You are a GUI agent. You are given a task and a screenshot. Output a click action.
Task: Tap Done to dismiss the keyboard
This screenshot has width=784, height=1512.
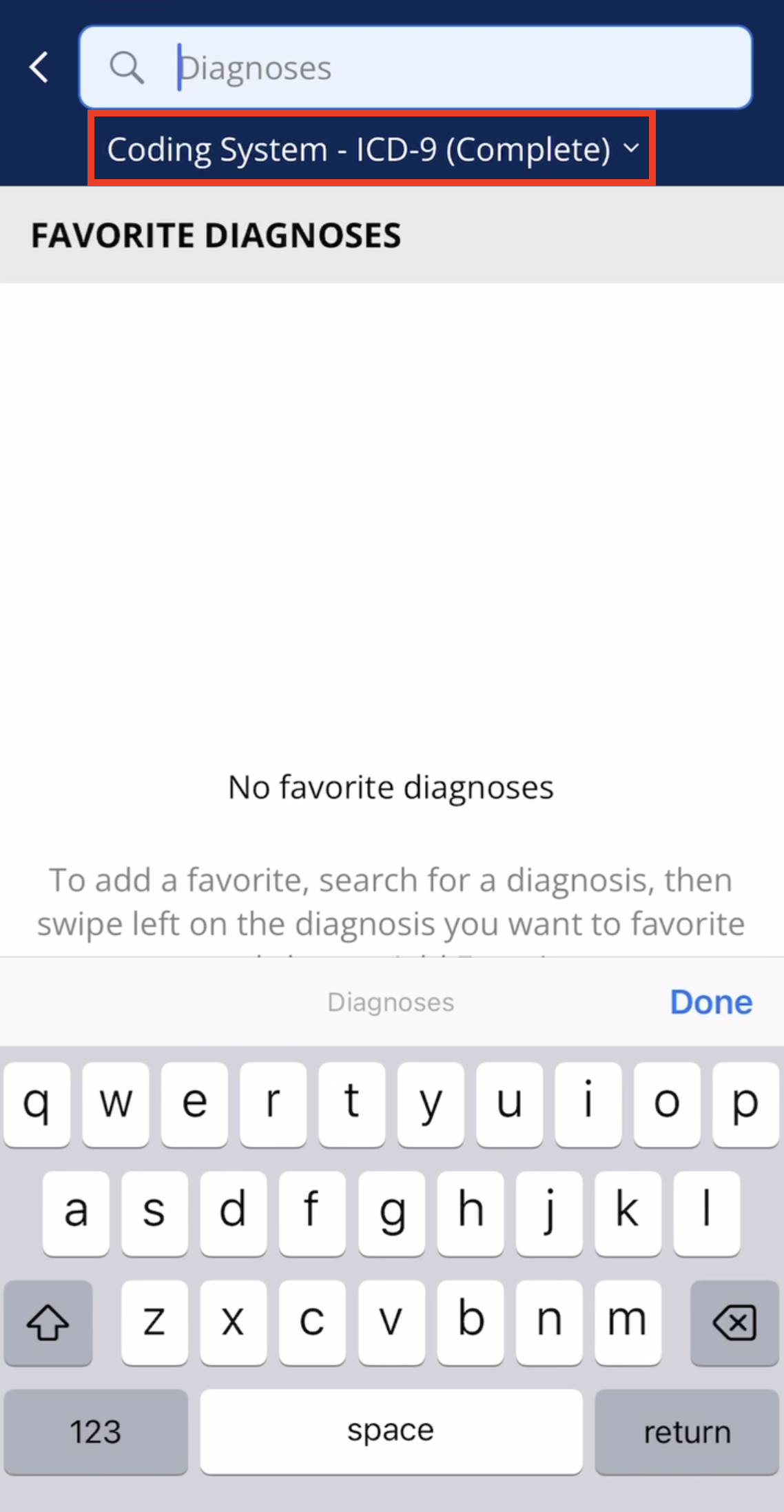point(710,1001)
